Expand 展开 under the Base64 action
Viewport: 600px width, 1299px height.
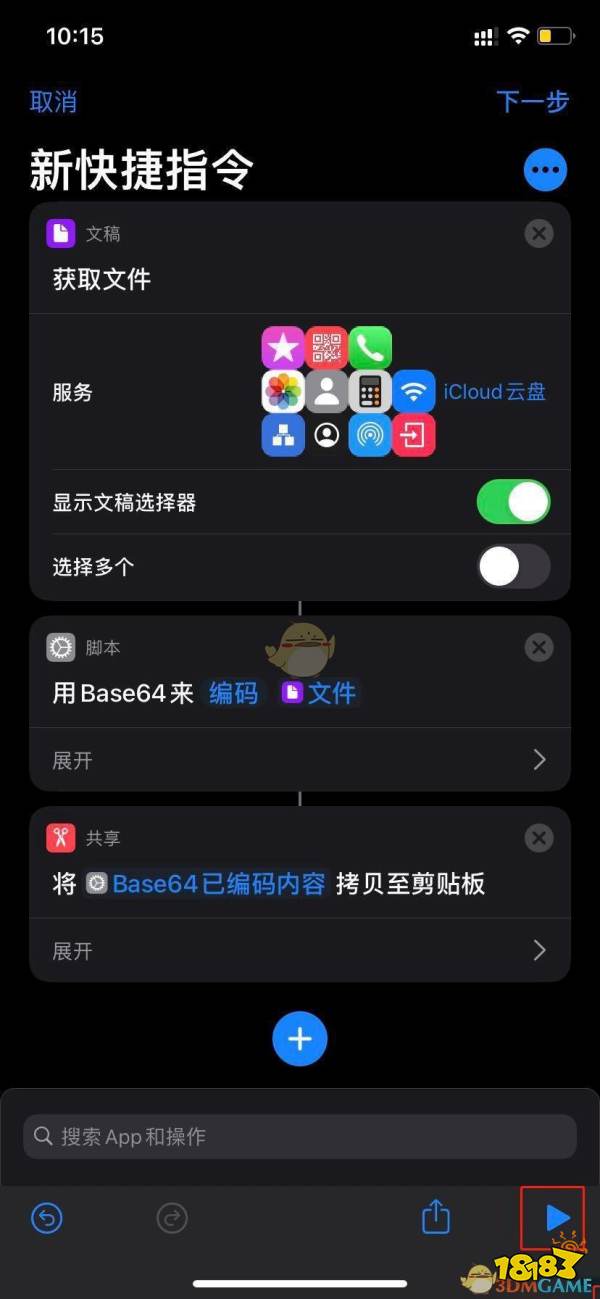[x=300, y=760]
